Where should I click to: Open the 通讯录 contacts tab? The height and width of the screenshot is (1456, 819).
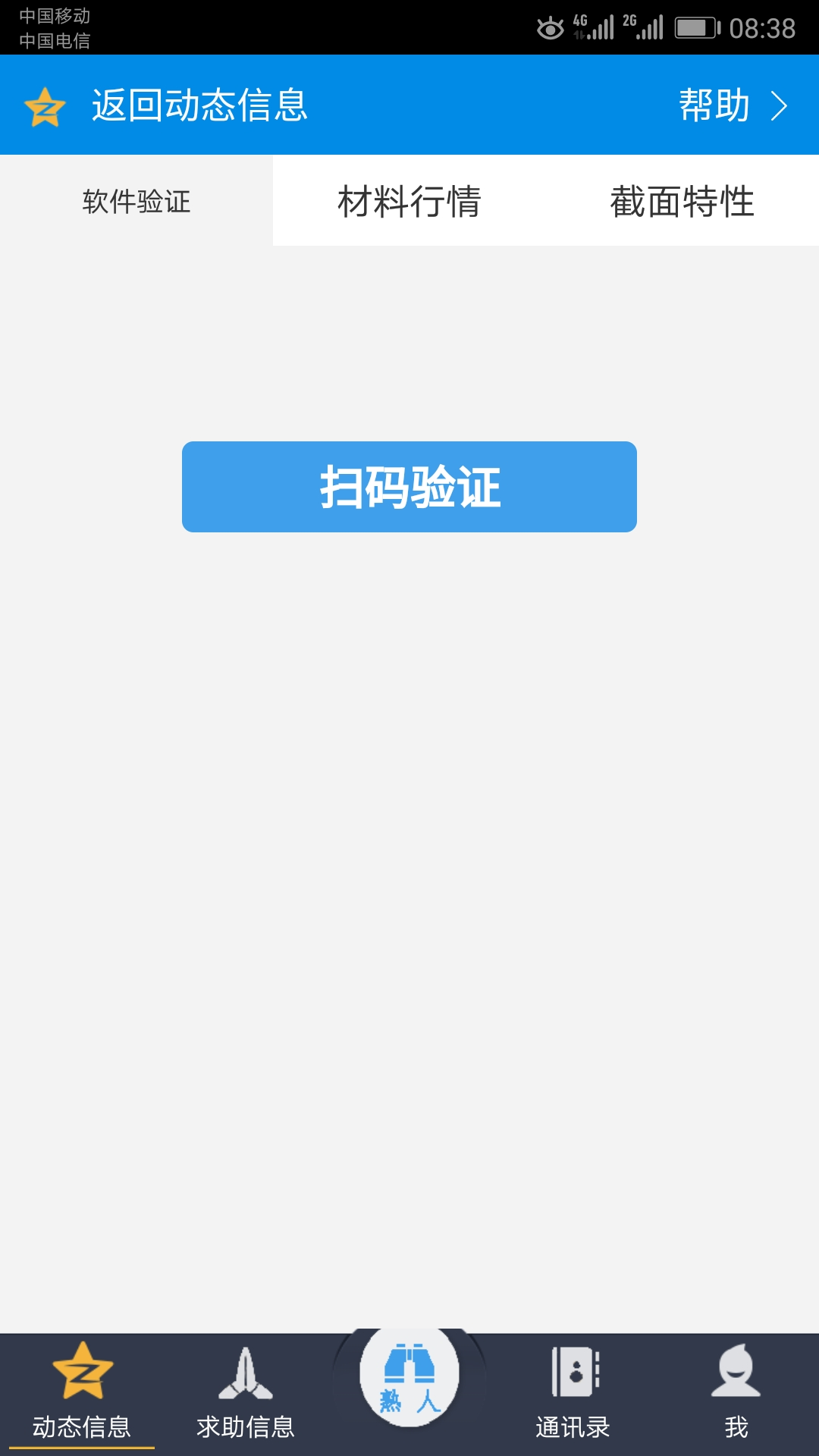[x=573, y=1394]
